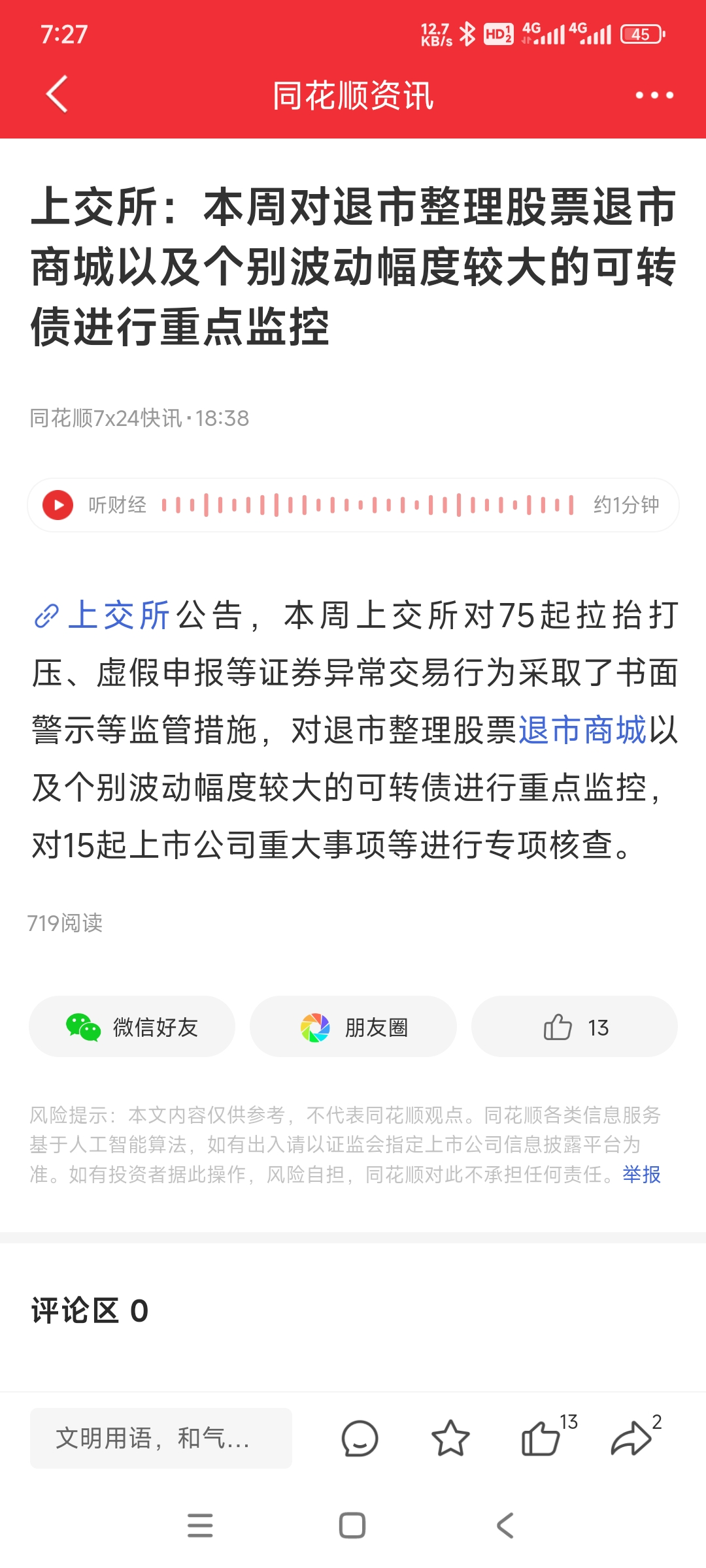Share to 朋友圈
This screenshot has height=1568, width=706.
click(x=353, y=1027)
